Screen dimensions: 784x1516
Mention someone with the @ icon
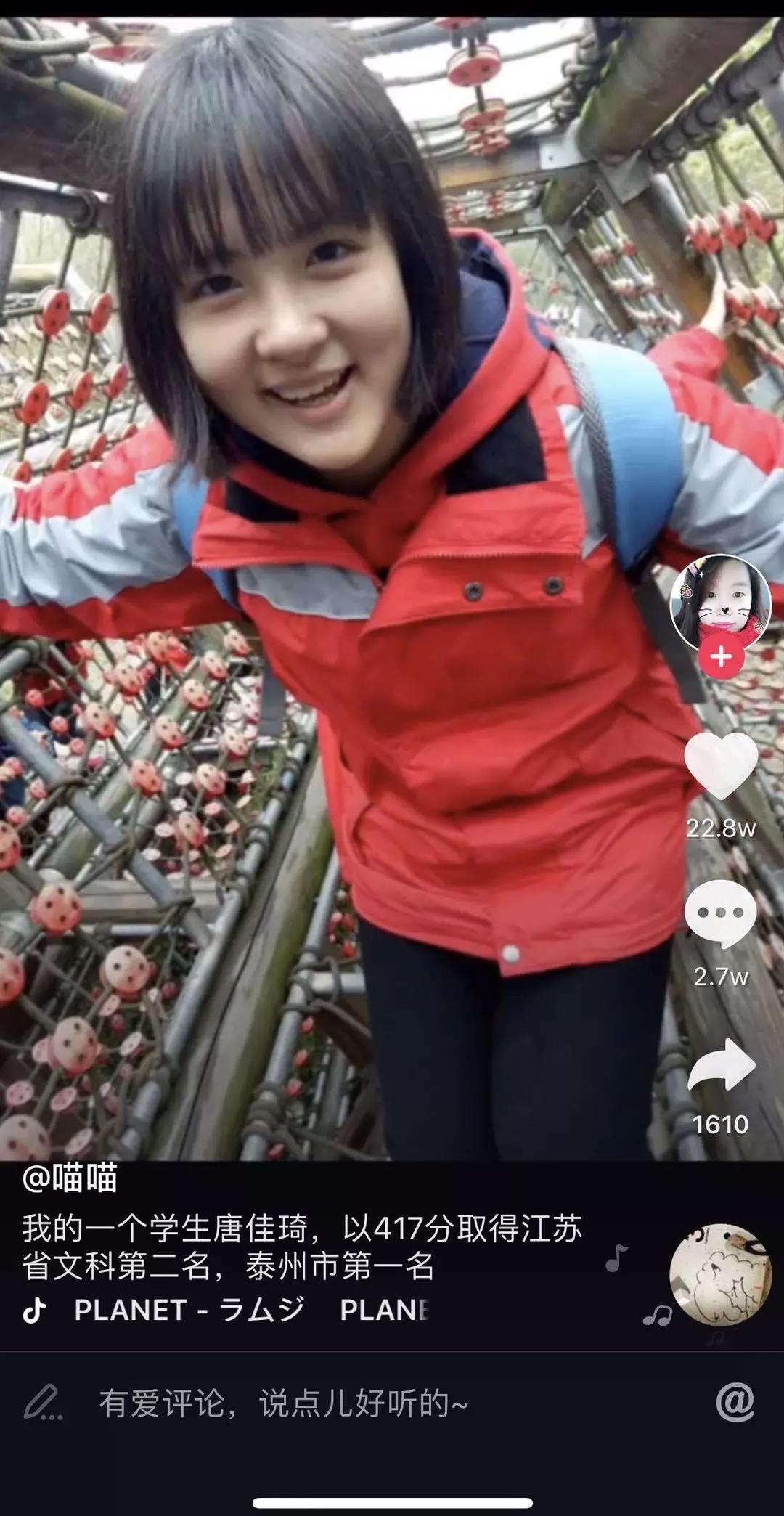click(x=735, y=1402)
